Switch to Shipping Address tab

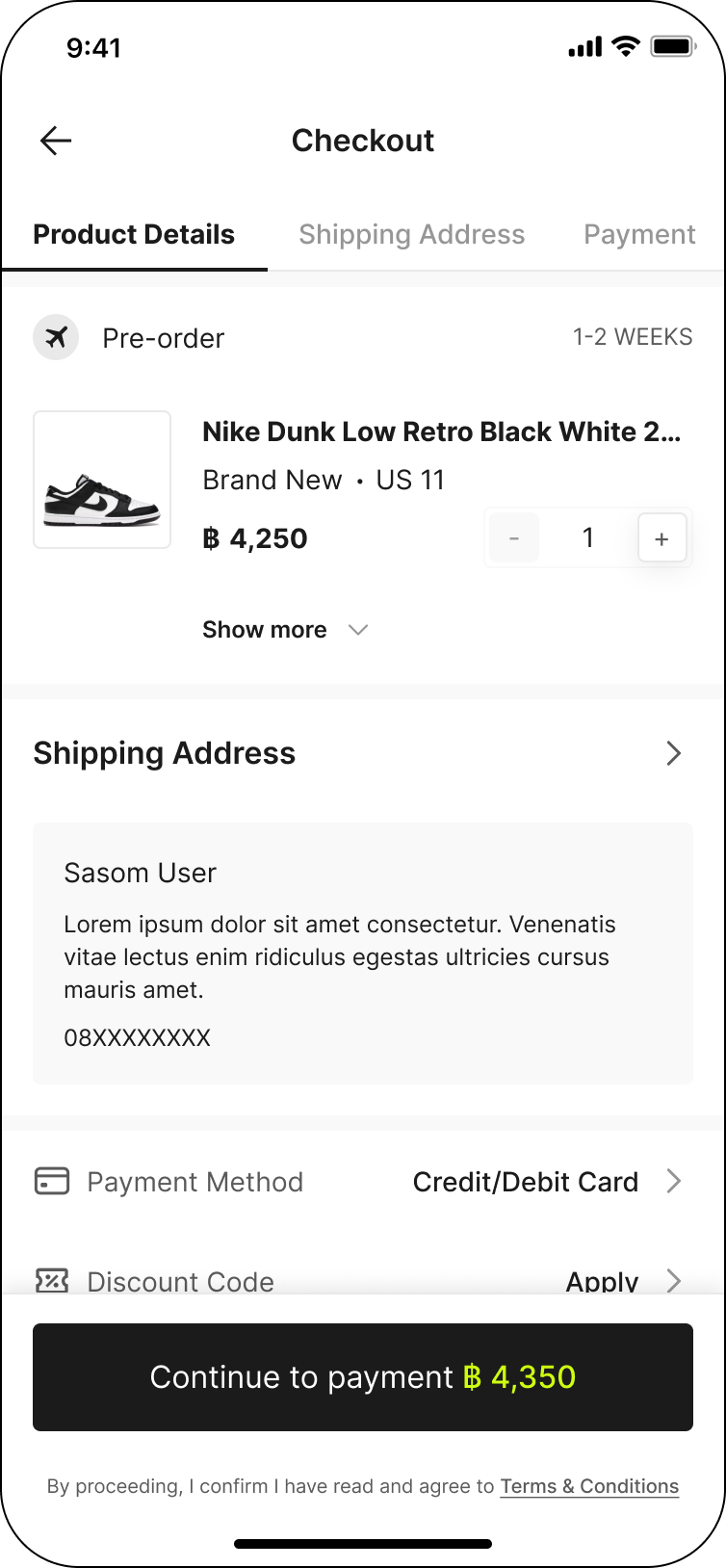412,234
